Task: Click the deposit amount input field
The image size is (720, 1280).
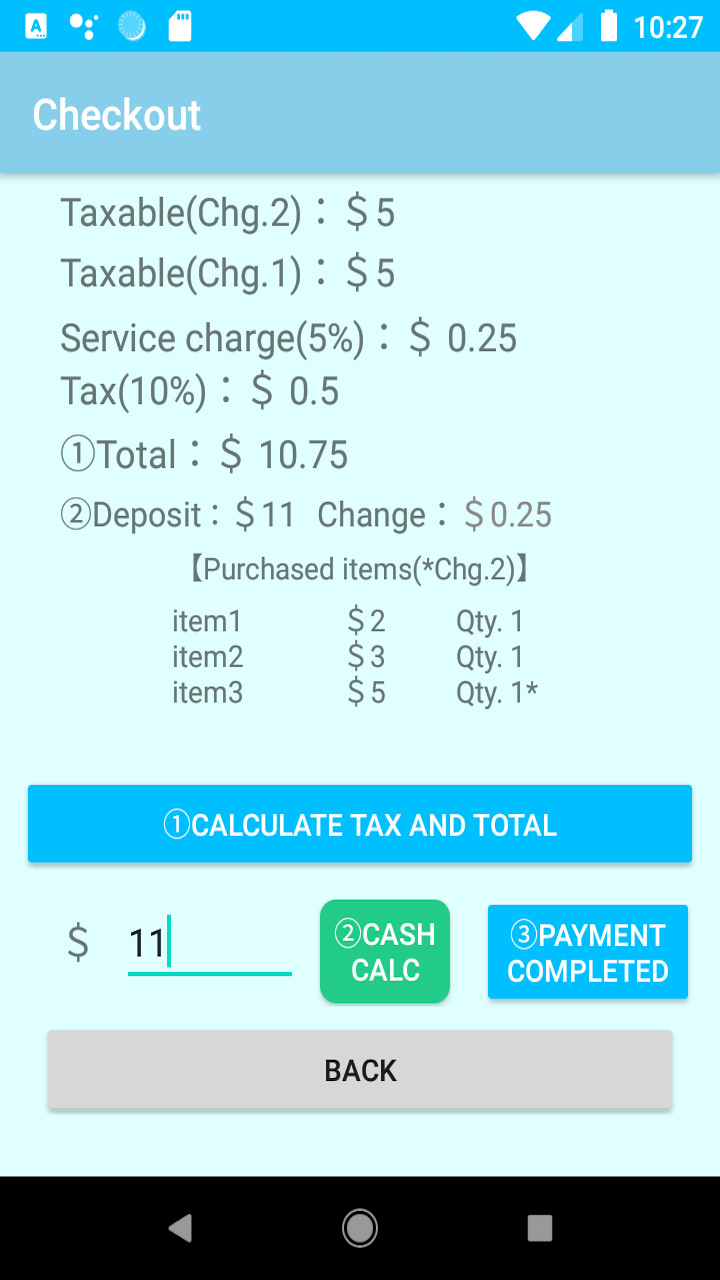Action: point(208,940)
